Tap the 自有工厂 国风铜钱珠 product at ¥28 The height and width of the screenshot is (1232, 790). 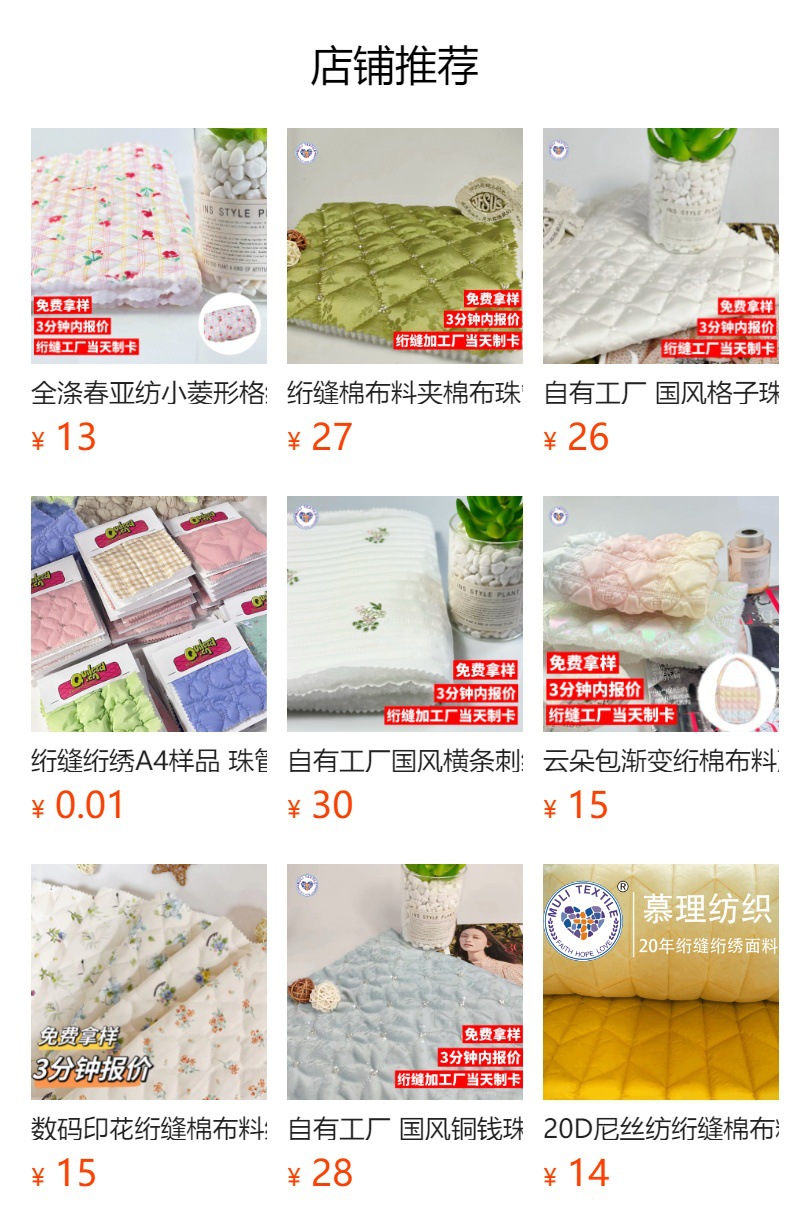[x=405, y=982]
